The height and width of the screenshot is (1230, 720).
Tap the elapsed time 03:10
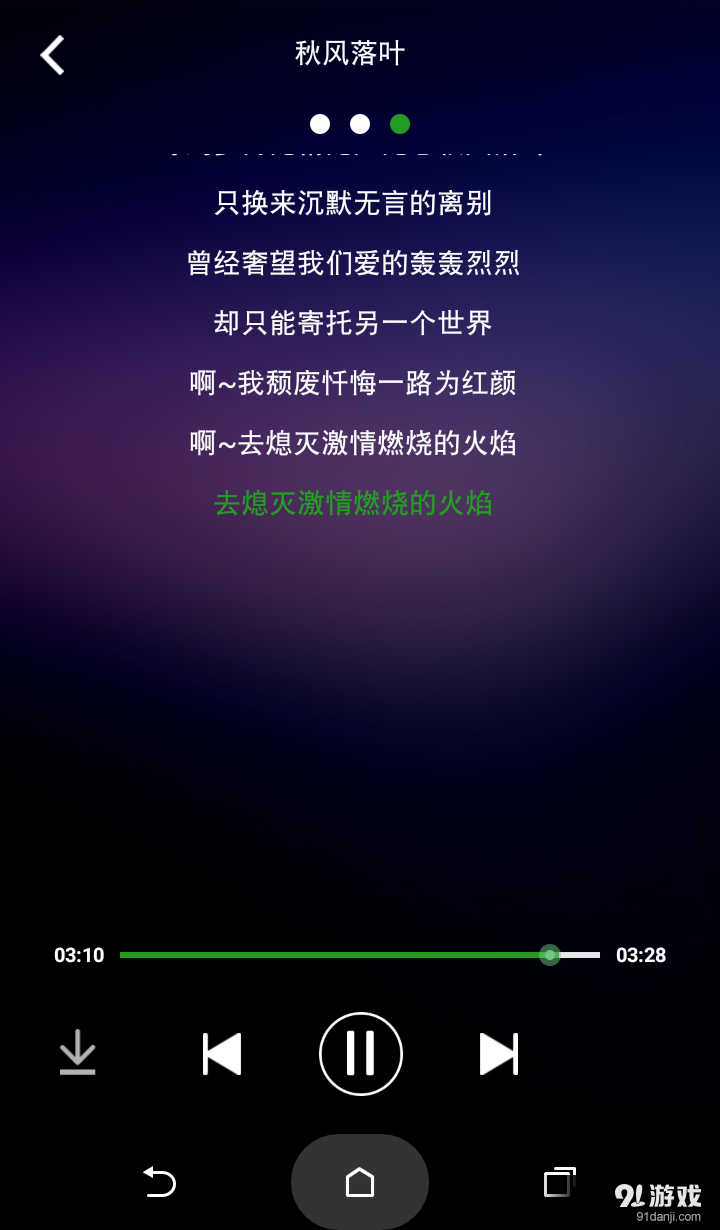coord(78,955)
